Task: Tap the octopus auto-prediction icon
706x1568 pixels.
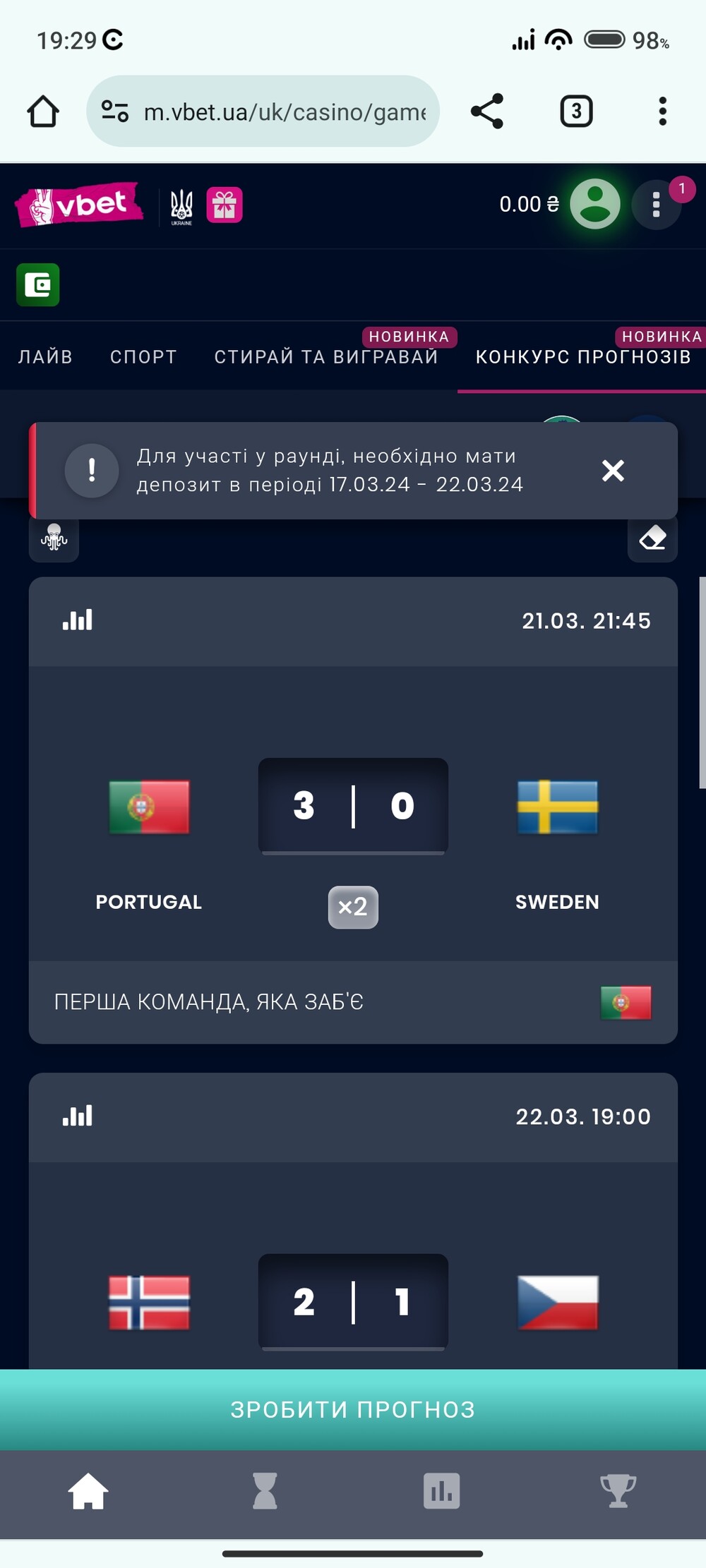Action: point(54,538)
